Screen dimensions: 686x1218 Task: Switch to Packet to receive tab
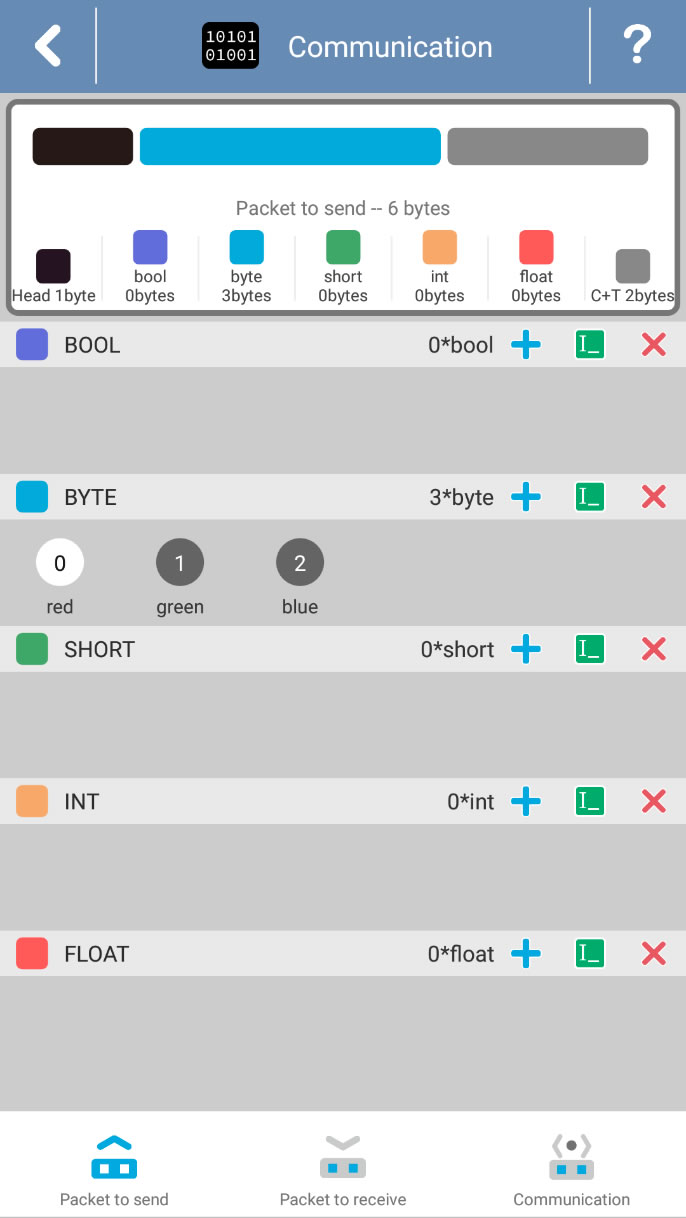(x=343, y=1170)
